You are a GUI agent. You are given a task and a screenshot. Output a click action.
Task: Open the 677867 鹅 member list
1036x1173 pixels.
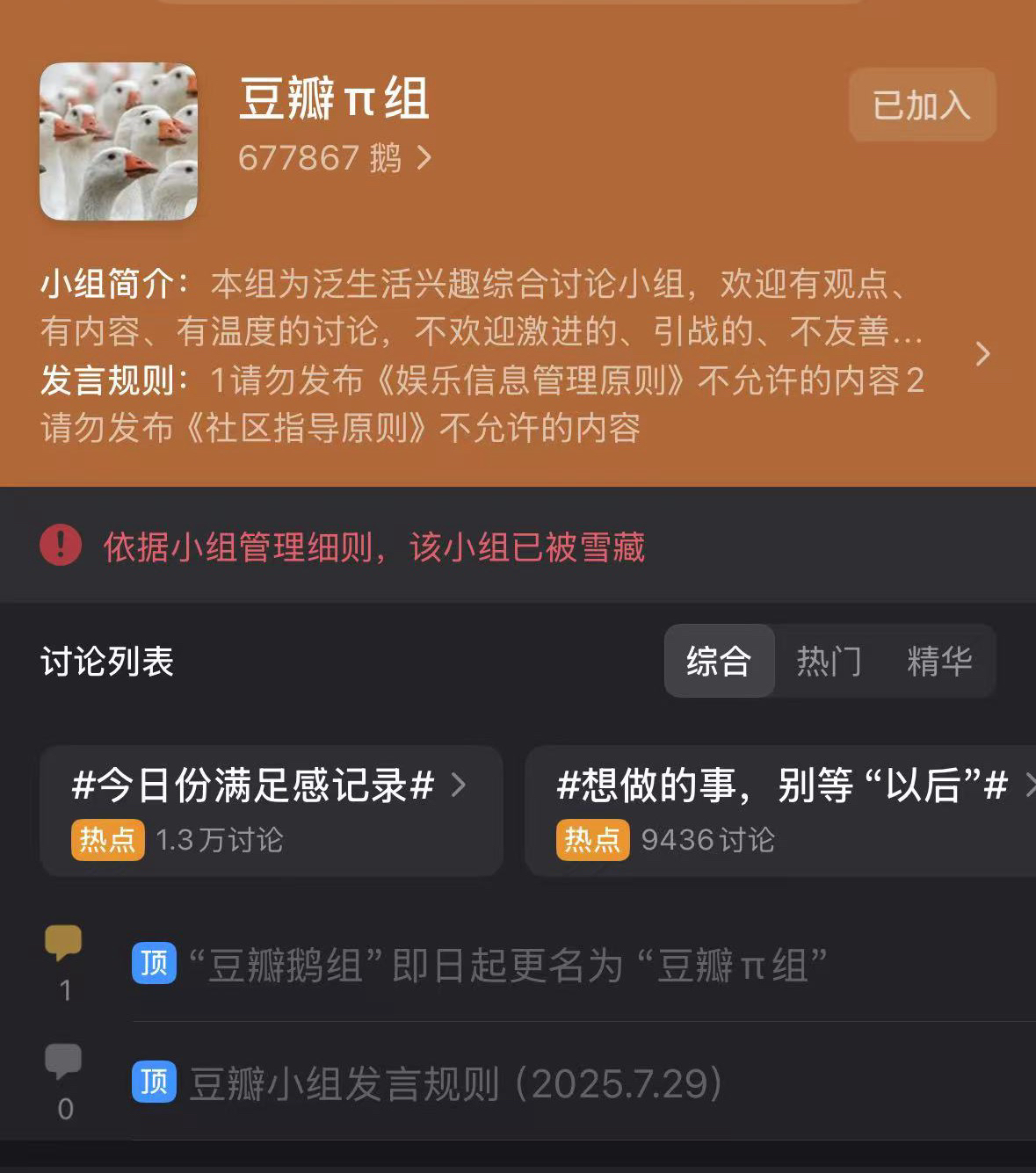(335, 158)
